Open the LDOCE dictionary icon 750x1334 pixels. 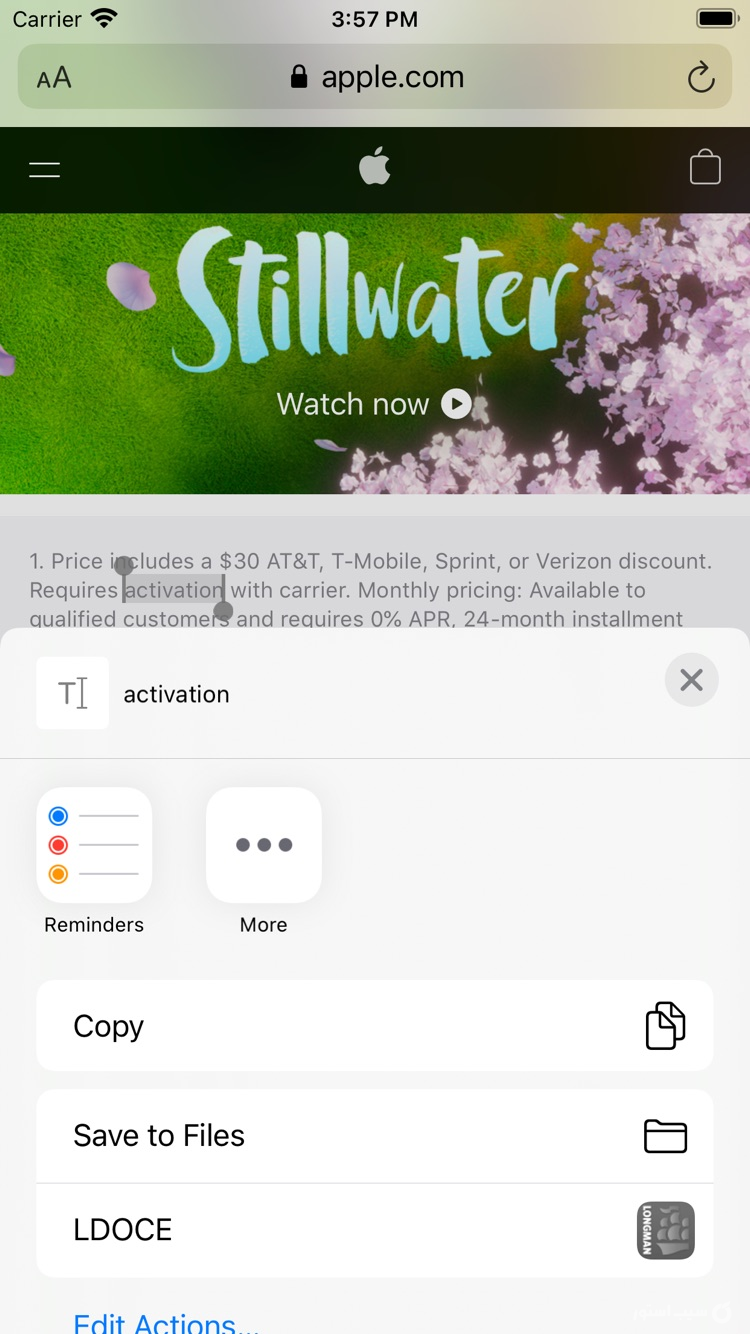[665, 1230]
